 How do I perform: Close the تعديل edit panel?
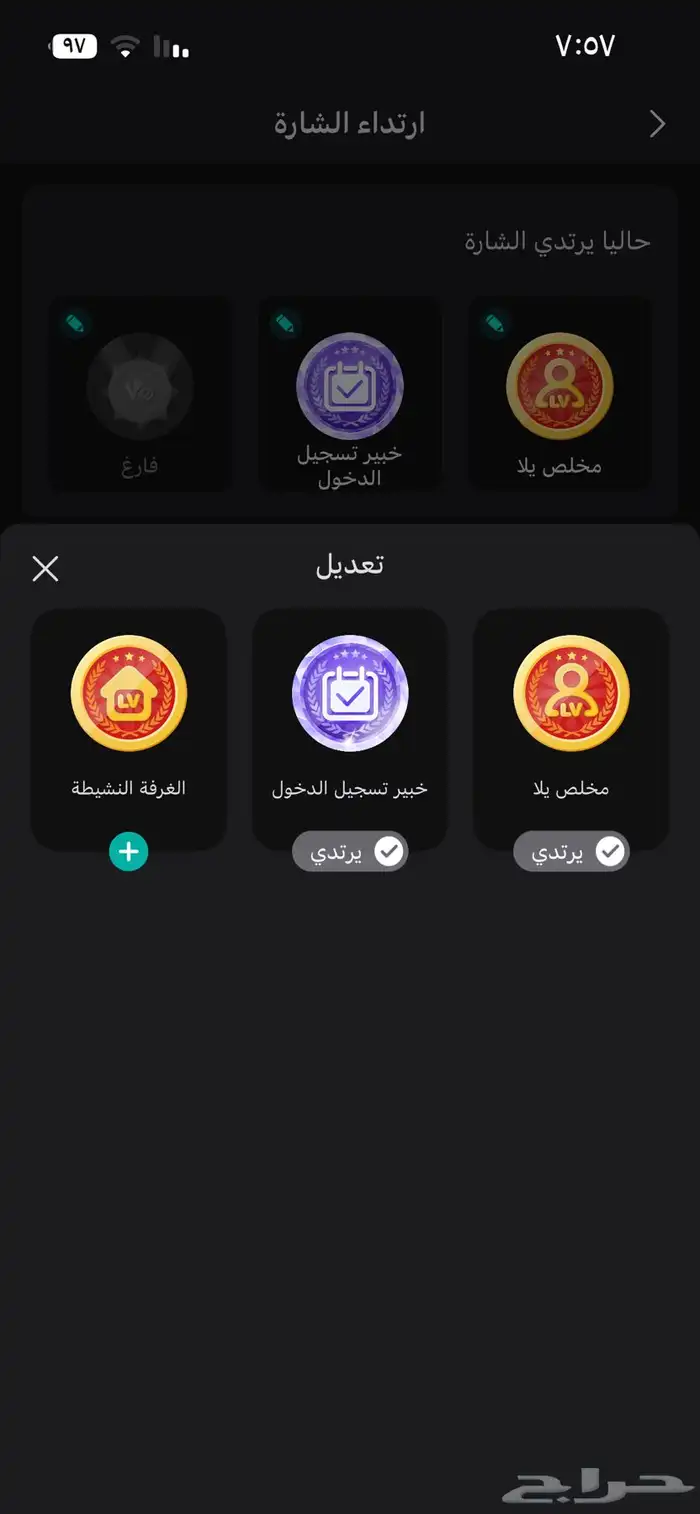(x=45, y=569)
